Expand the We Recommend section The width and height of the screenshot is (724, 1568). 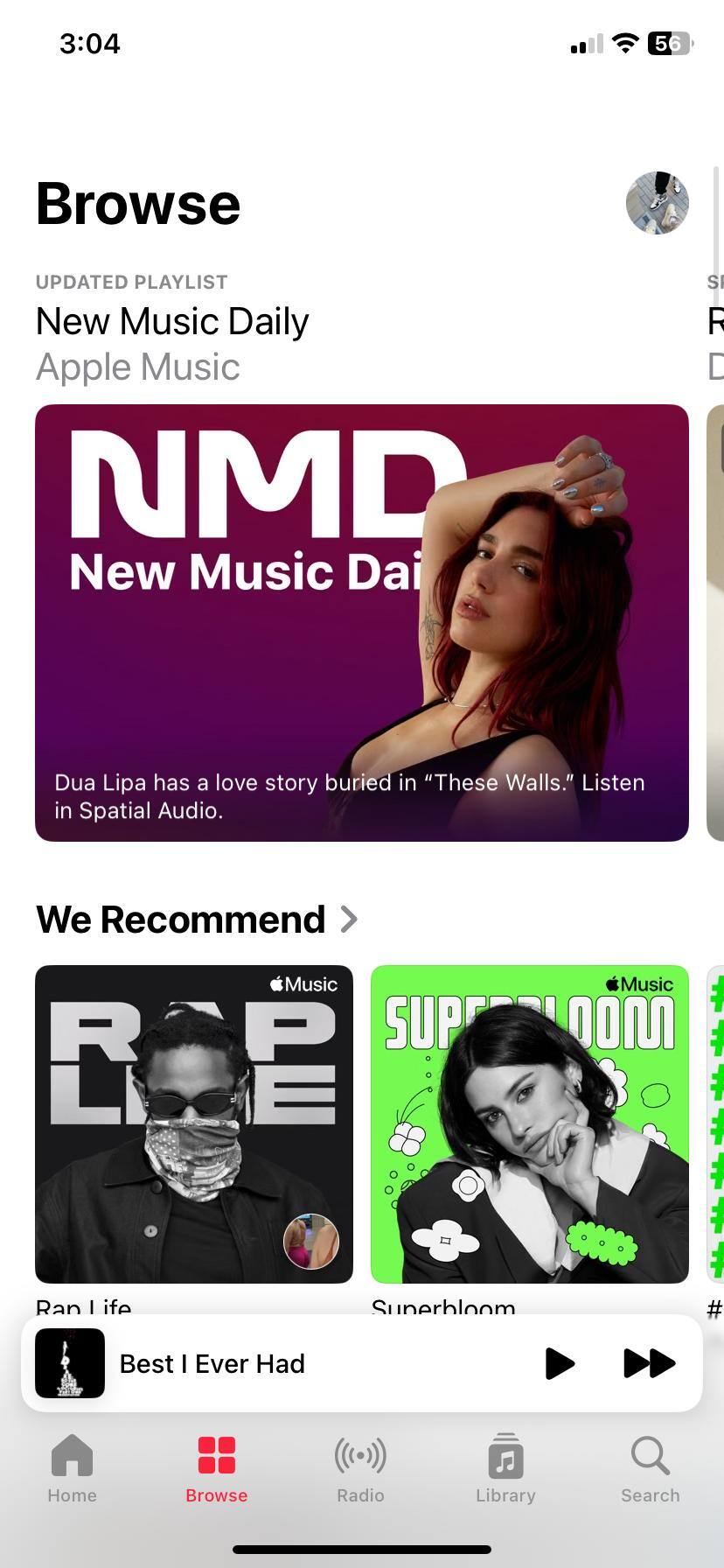(x=196, y=920)
